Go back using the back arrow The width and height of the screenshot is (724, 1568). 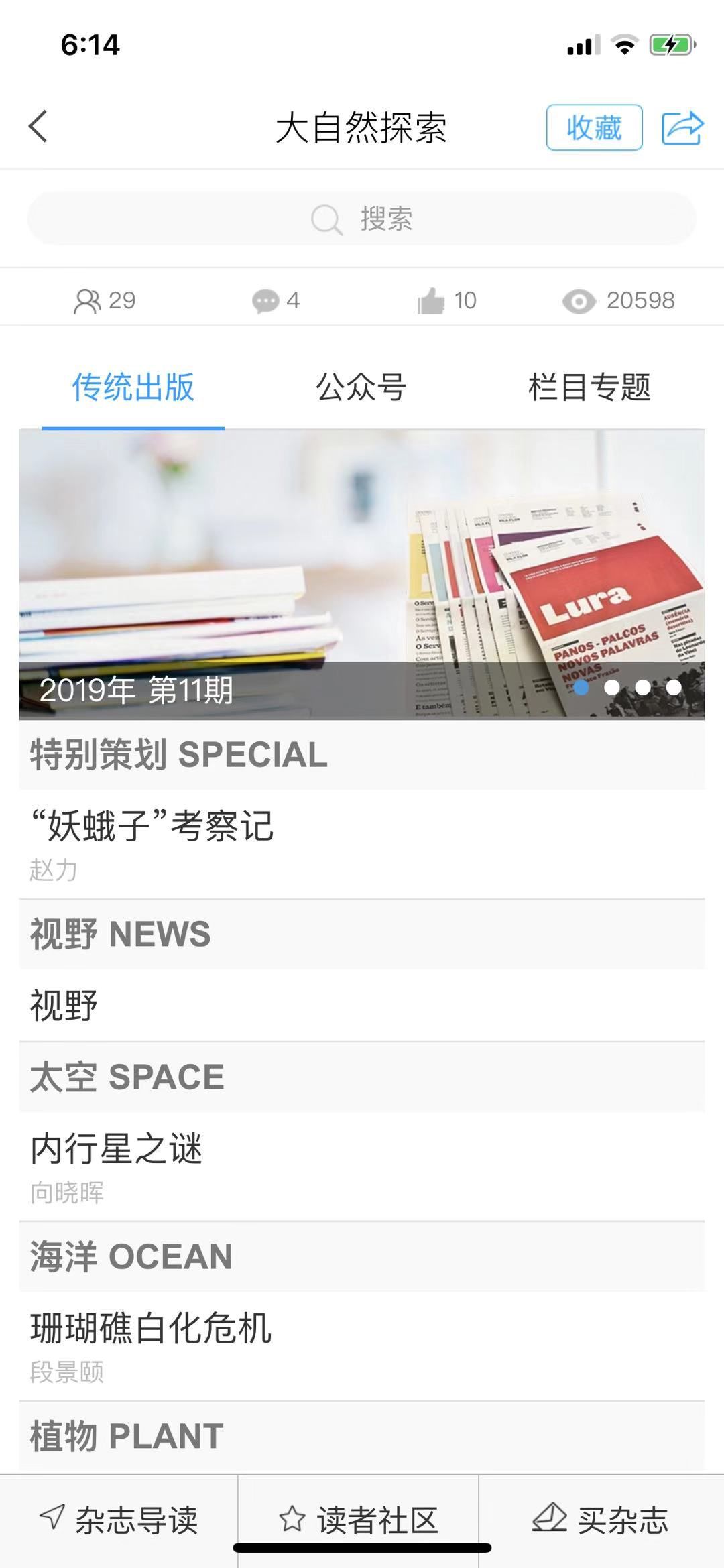pos(39,127)
